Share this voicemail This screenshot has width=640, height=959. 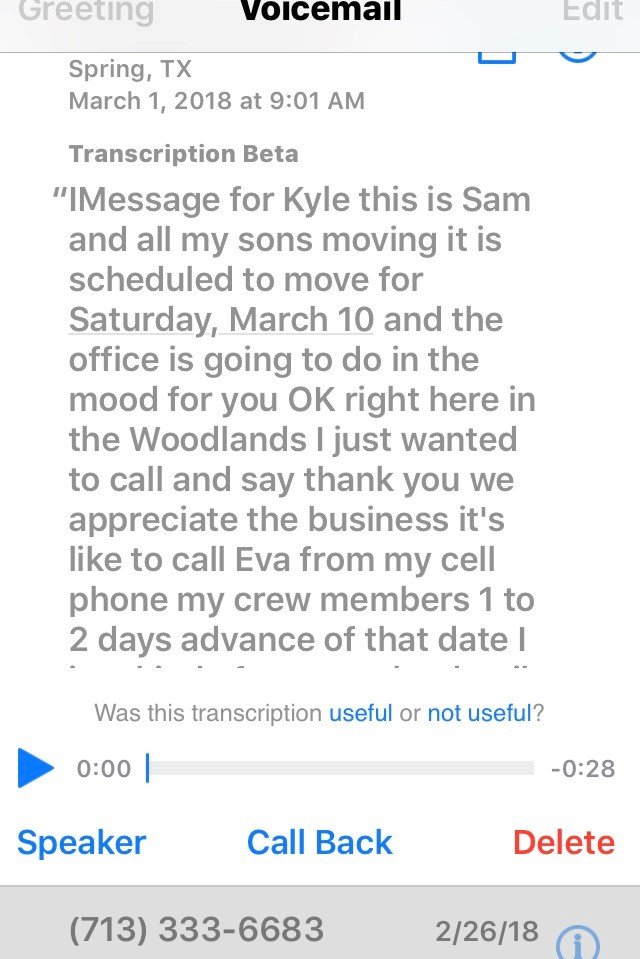click(x=497, y=50)
